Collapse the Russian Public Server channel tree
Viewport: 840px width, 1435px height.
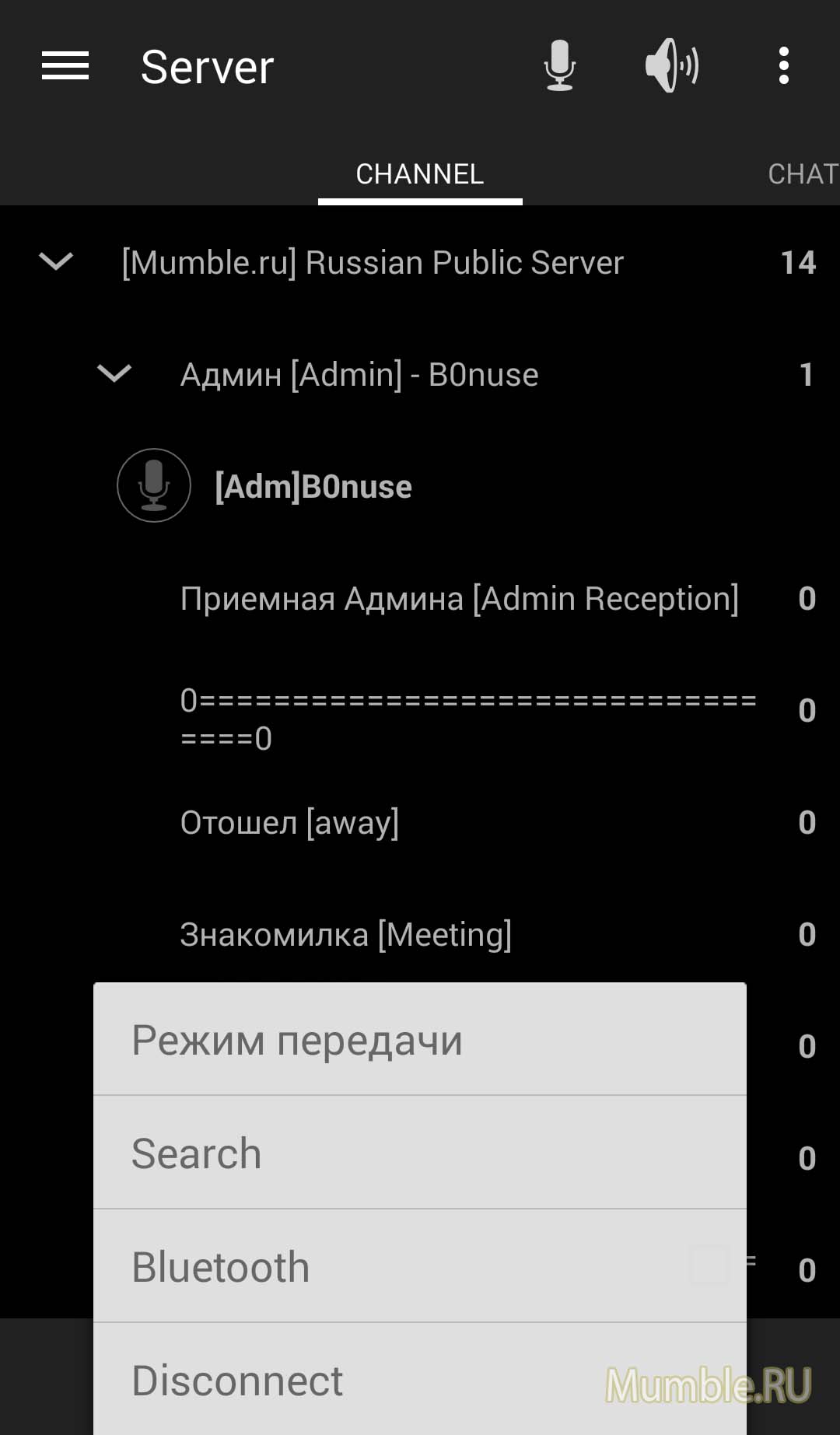pos(56,262)
